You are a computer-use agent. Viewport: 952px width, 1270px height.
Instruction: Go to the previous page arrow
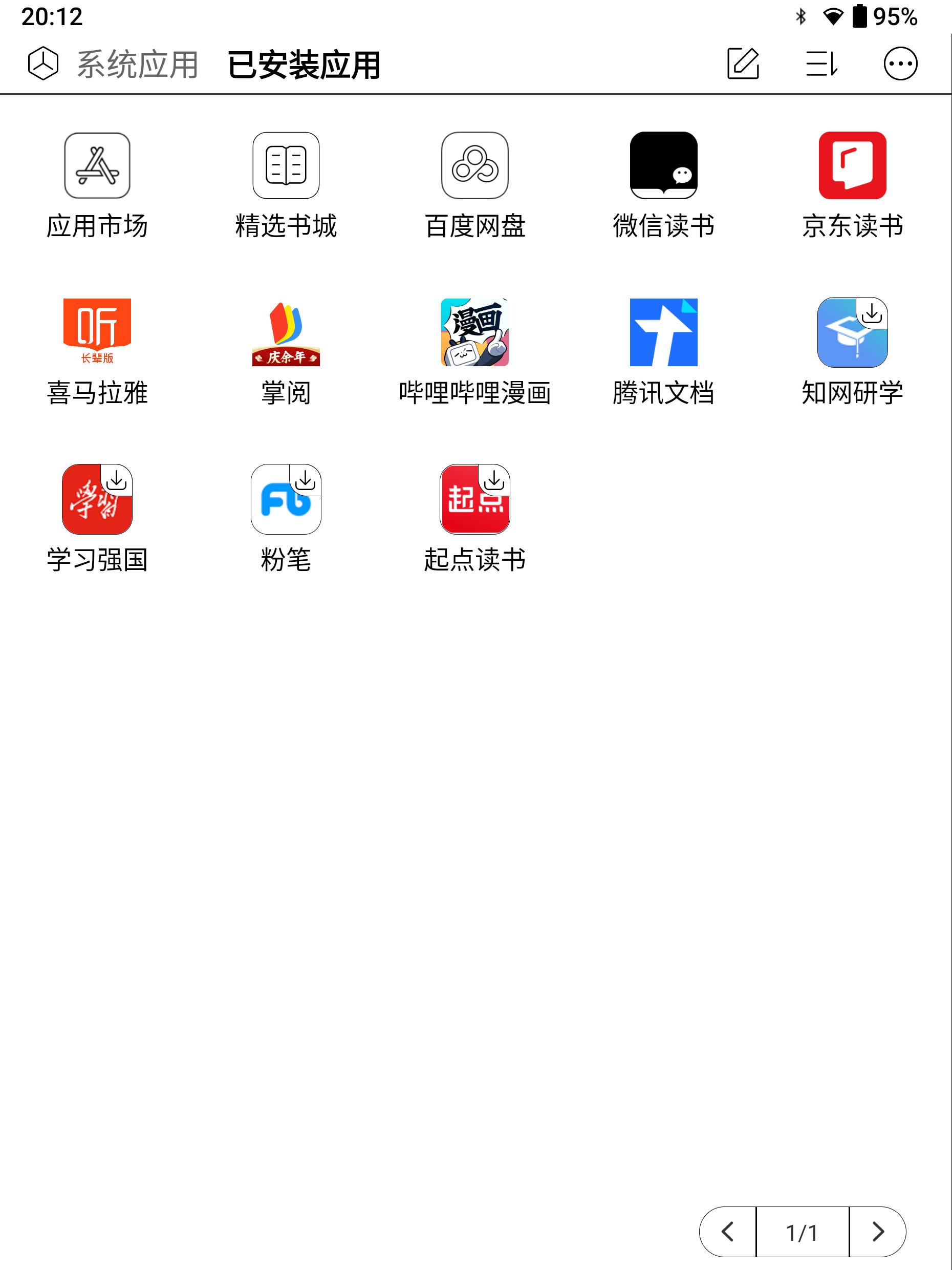728,1232
